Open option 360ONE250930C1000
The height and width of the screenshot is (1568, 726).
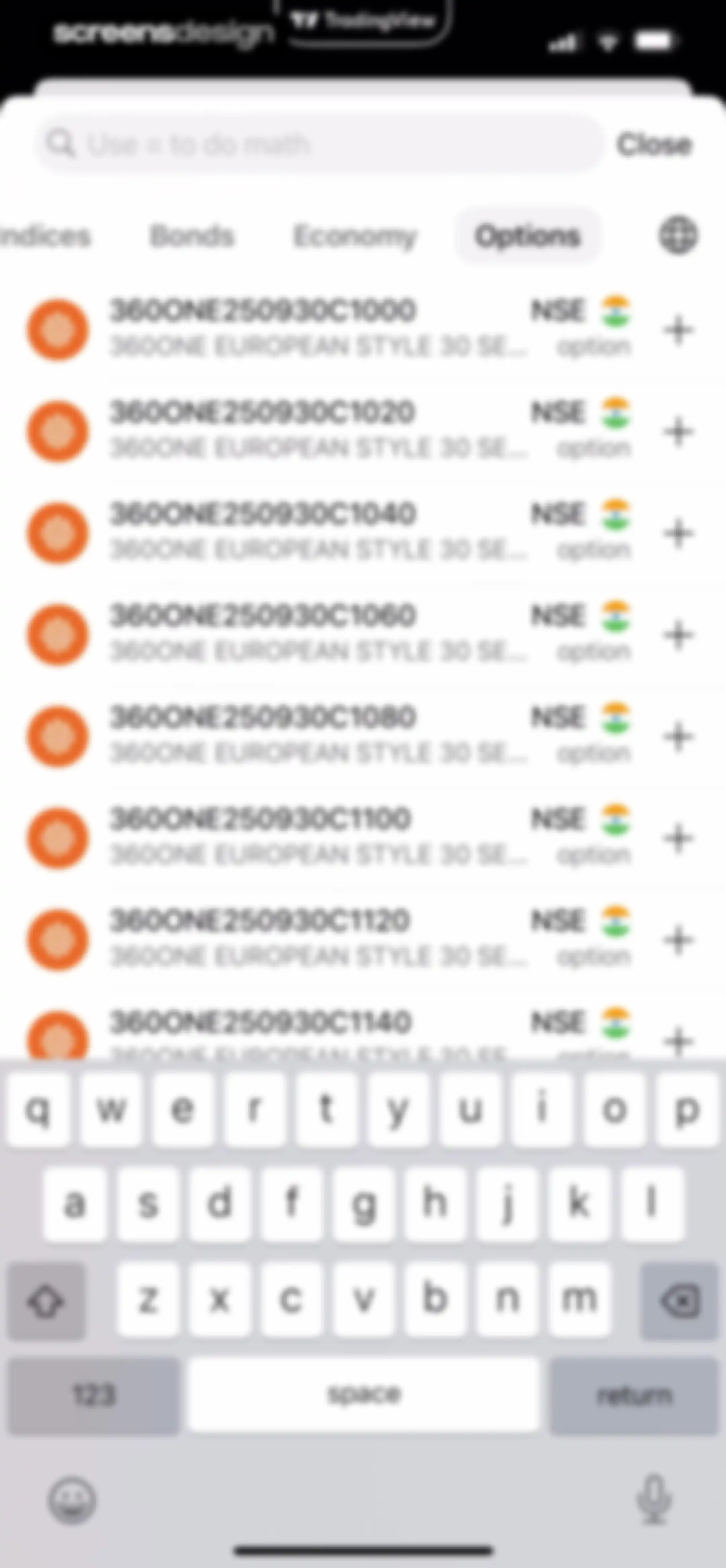329,329
